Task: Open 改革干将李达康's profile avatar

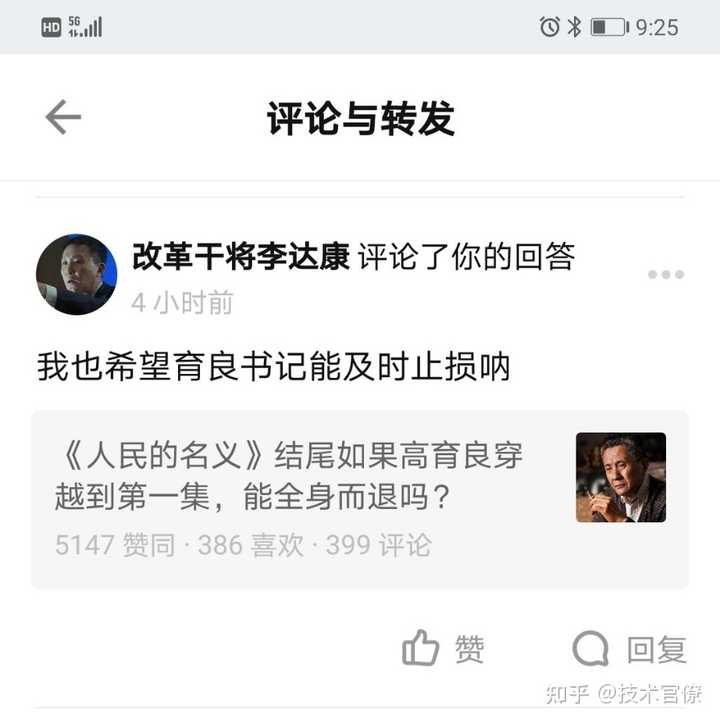Action: tap(77, 275)
